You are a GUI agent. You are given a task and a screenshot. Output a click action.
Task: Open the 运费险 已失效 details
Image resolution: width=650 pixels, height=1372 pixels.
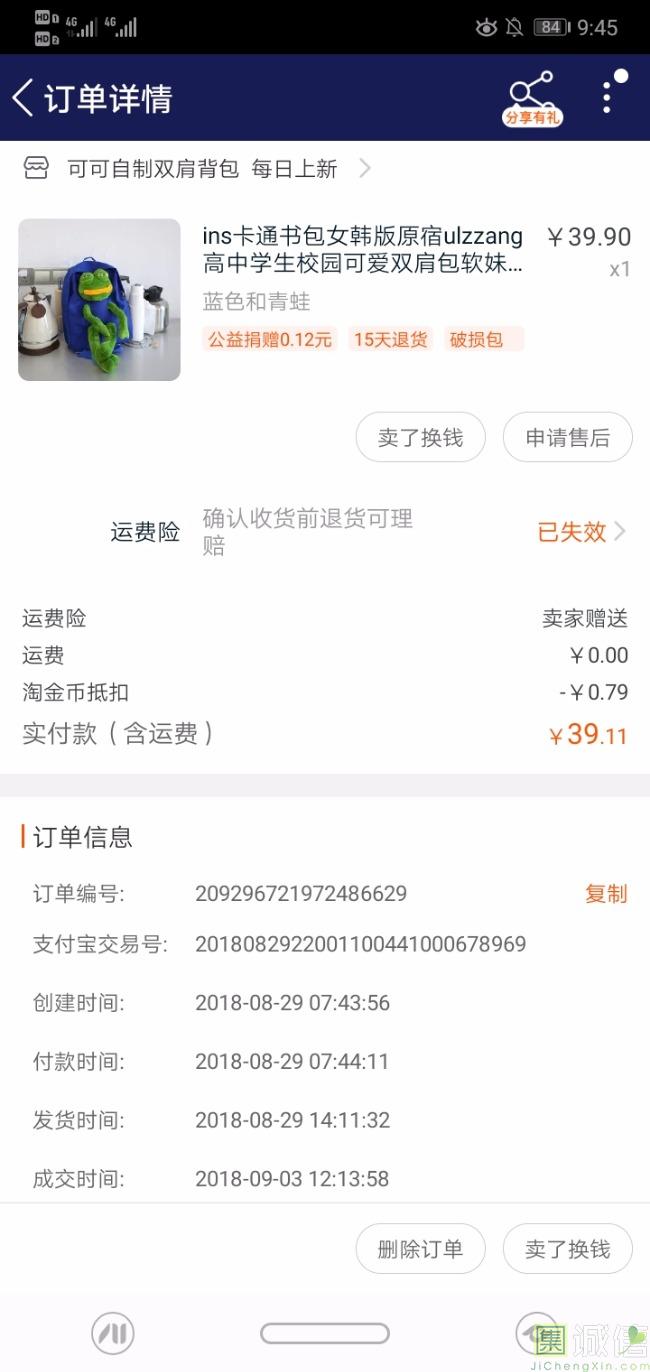tap(581, 532)
